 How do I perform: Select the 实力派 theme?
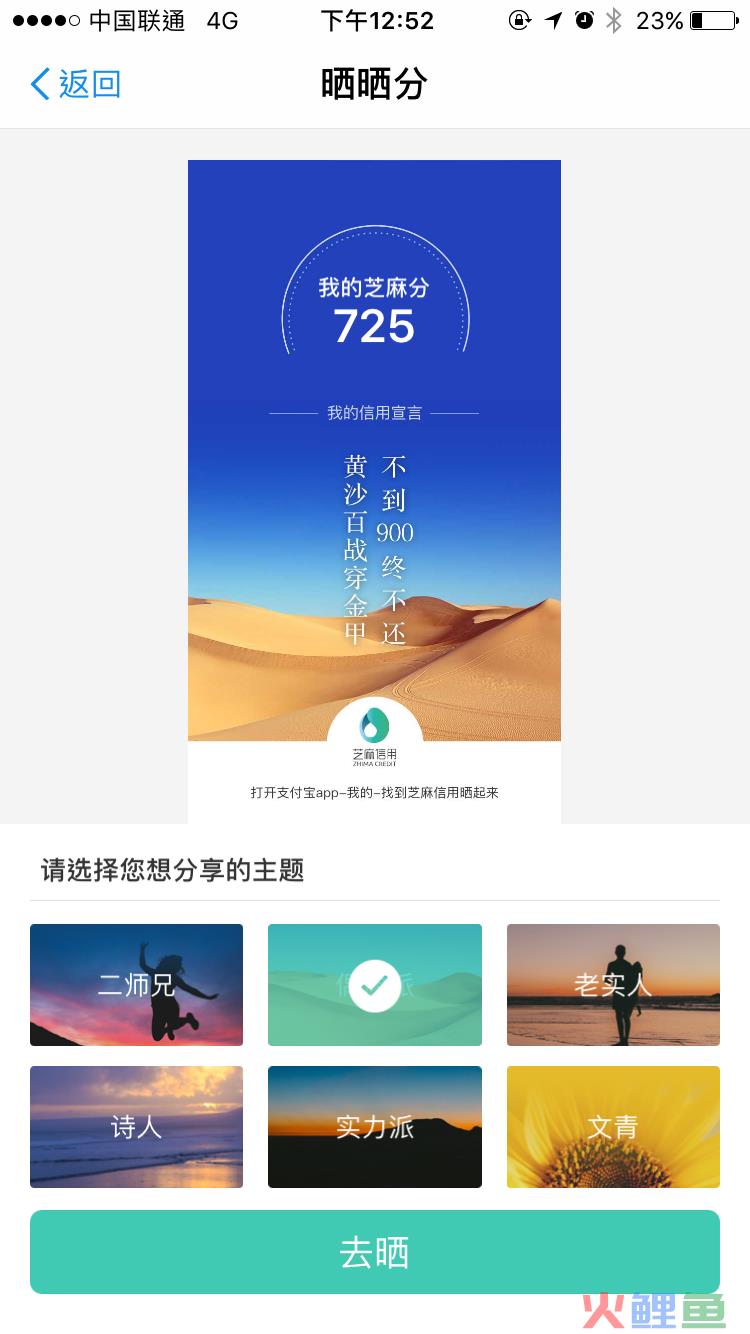[x=374, y=1127]
